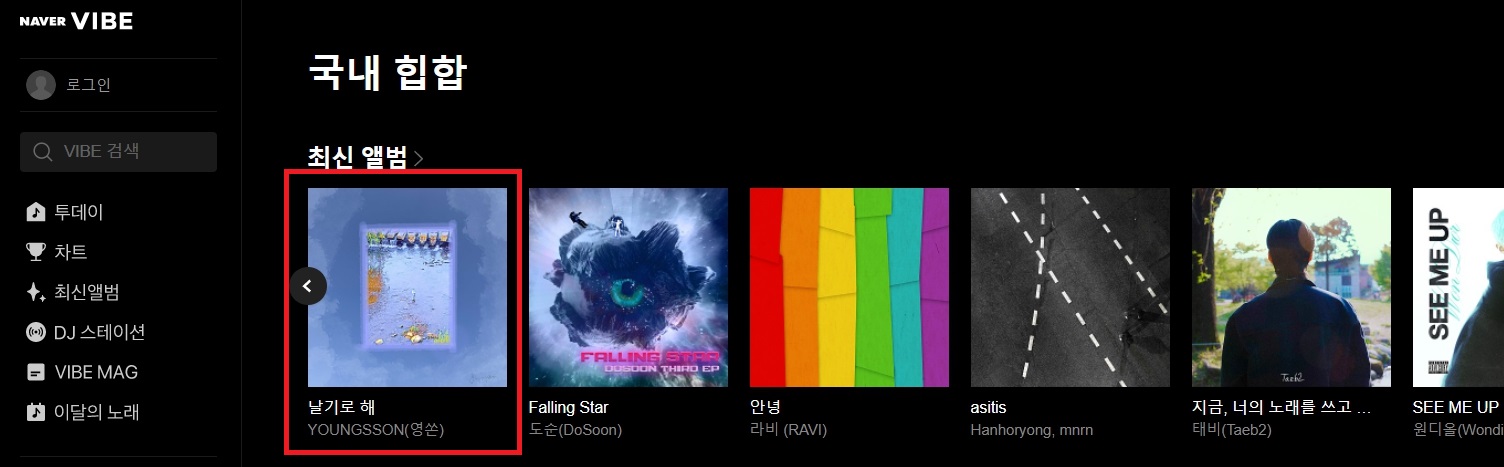The height and width of the screenshot is (467, 1504).
Task: Open the 안녕 album by RAVI
Action: [x=849, y=287]
